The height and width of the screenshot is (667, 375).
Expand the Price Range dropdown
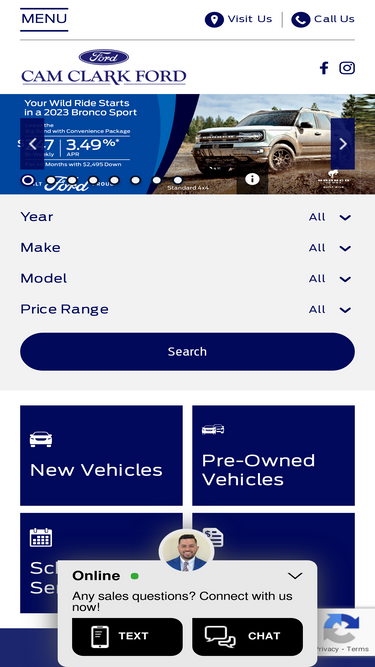[187, 309]
